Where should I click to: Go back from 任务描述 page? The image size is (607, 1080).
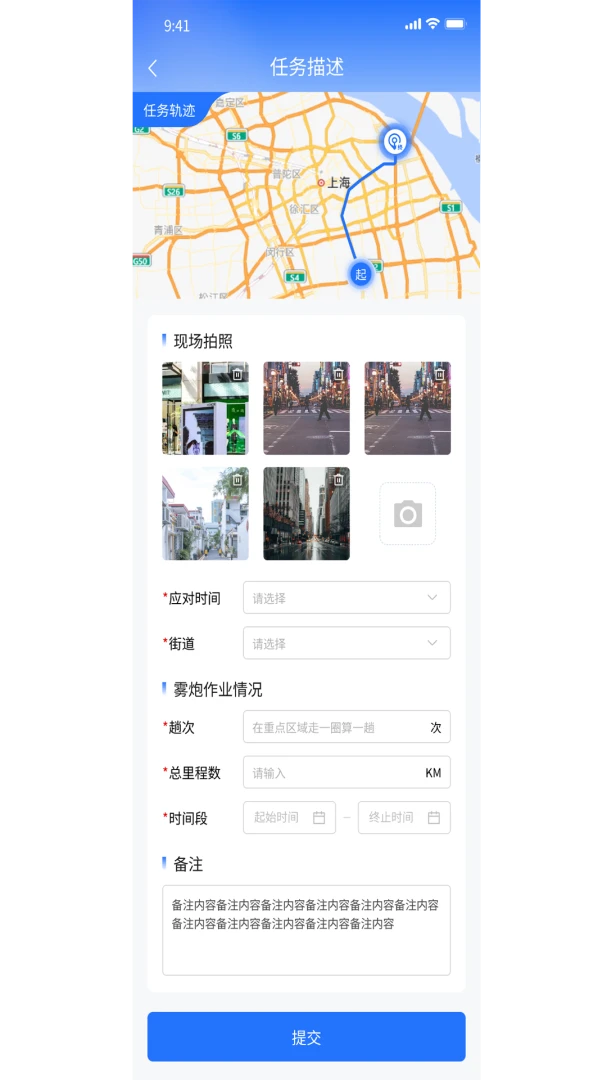pos(152,68)
